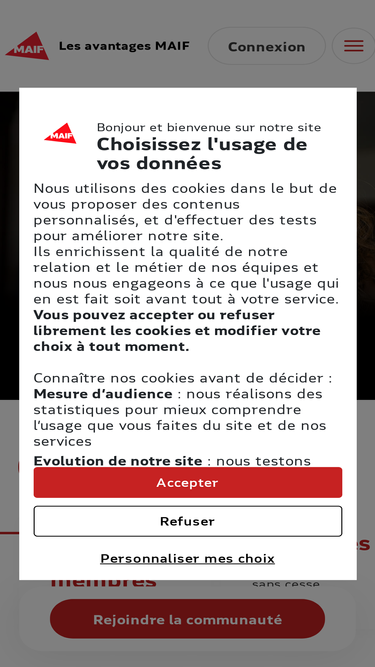The image size is (375, 667).
Task: Accept cookies with the Accepter button
Action: pos(188,482)
